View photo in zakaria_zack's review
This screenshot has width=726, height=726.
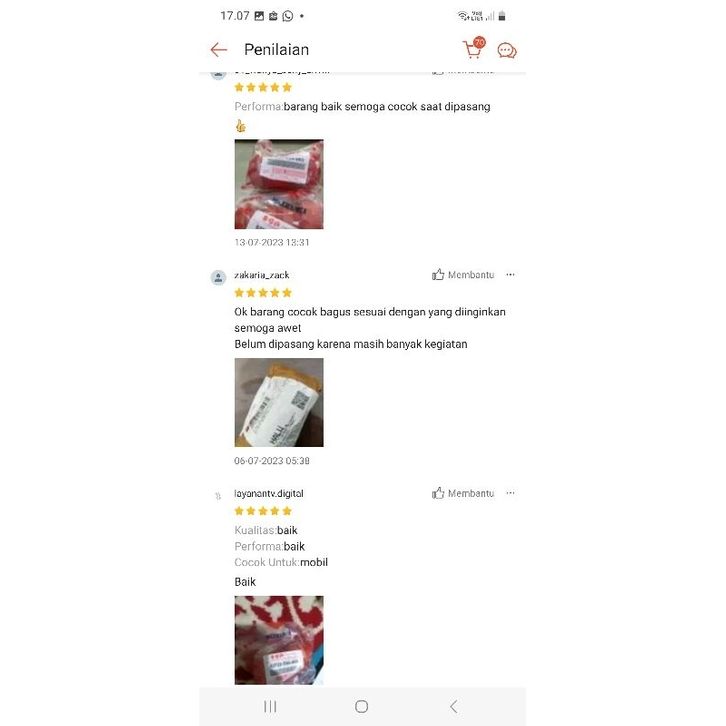pos(279,402)
